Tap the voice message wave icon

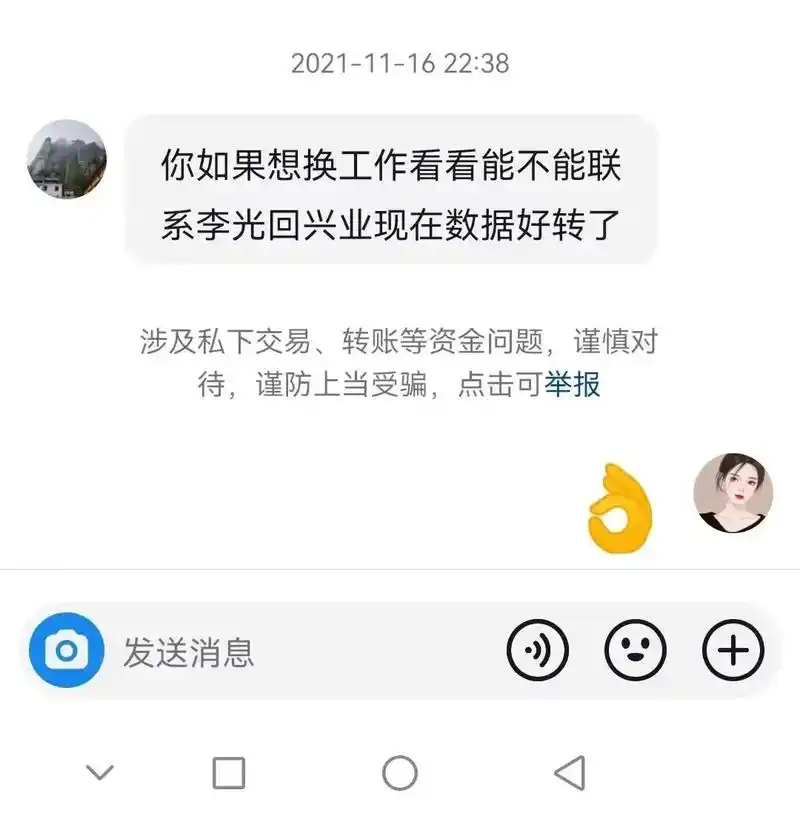pyautogui.click(x=539, y=649)
